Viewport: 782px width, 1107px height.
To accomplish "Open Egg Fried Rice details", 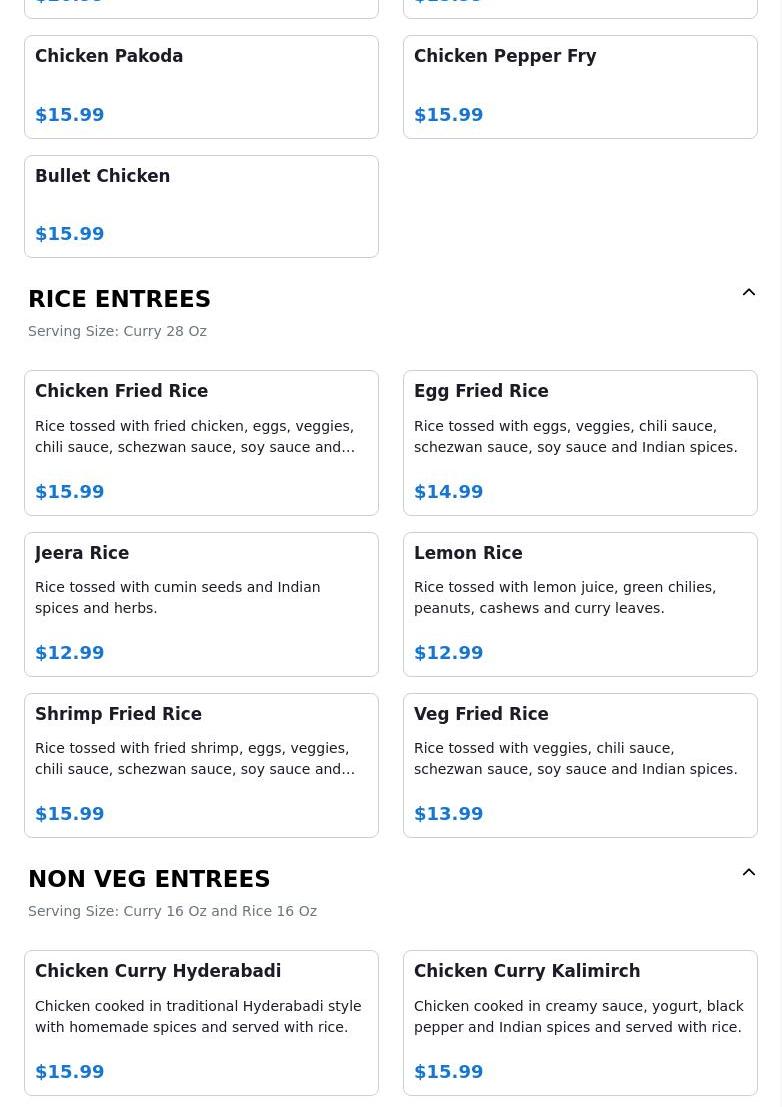I will point(580,443).
